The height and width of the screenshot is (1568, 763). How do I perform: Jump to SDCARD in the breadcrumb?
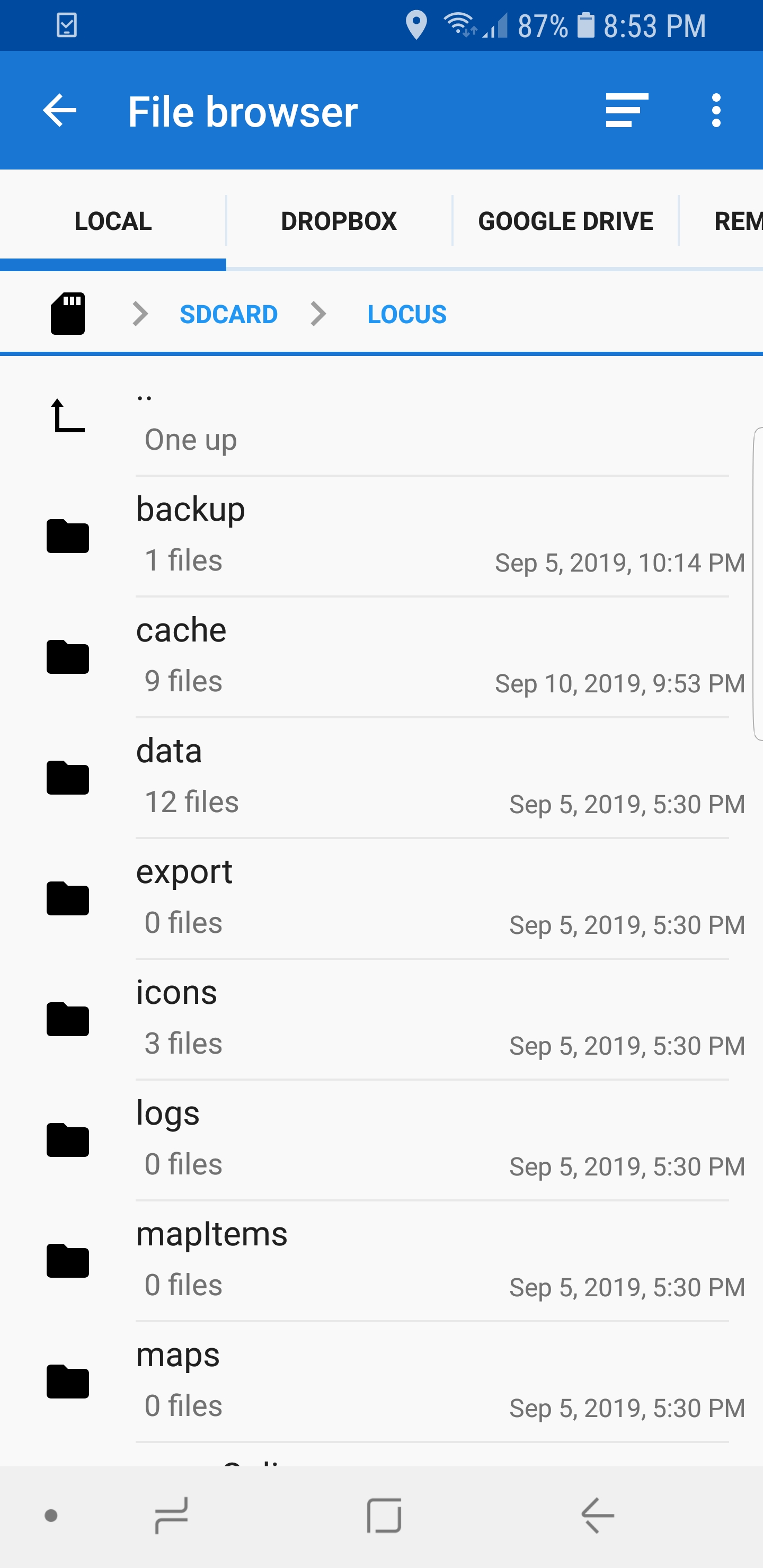click(x=228, y=314)
